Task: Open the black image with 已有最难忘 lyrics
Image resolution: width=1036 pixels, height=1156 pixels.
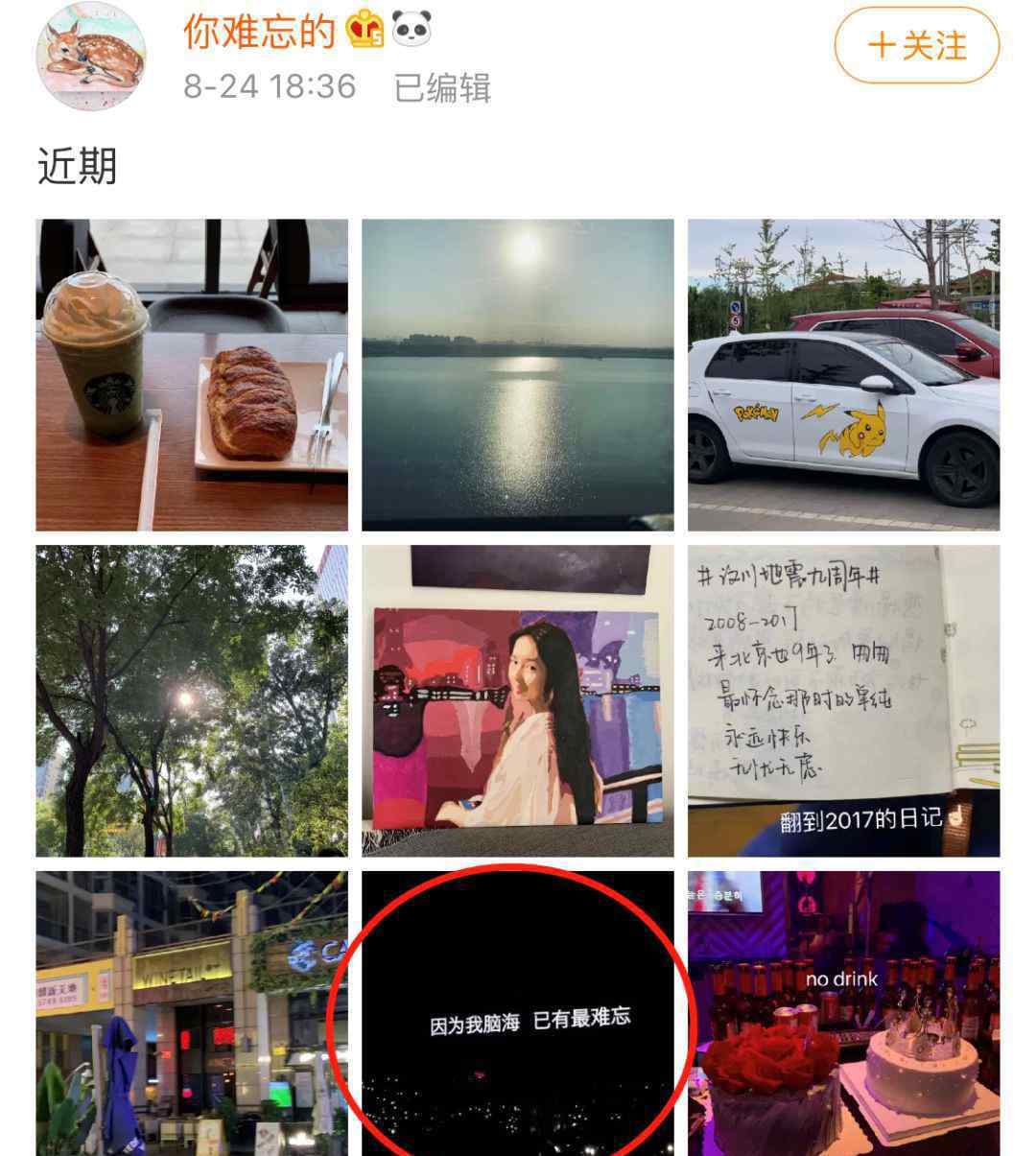Action: [x=518, y=1013]
